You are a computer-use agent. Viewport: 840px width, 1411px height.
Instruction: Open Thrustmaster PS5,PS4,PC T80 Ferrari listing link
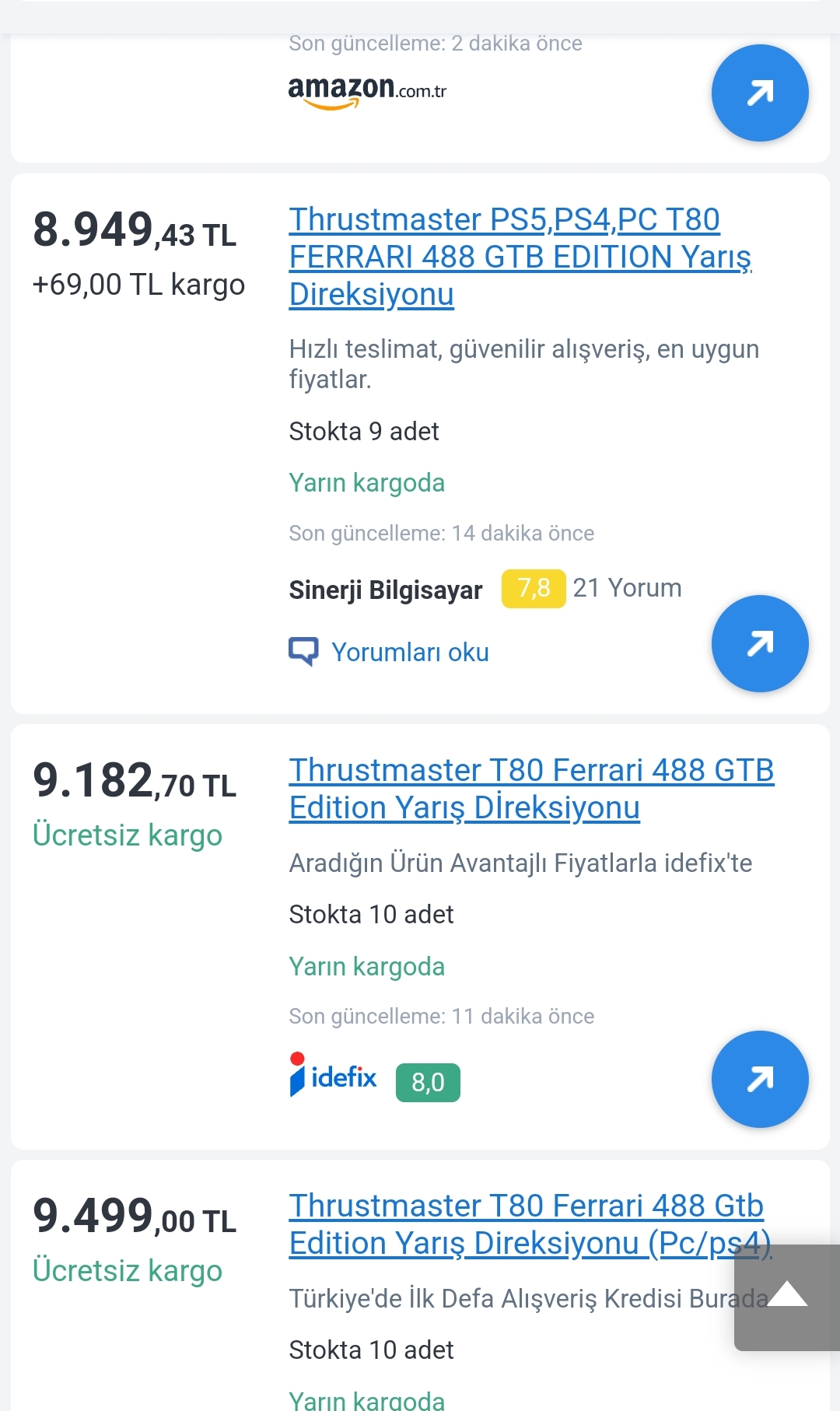(x=520, y=257)
